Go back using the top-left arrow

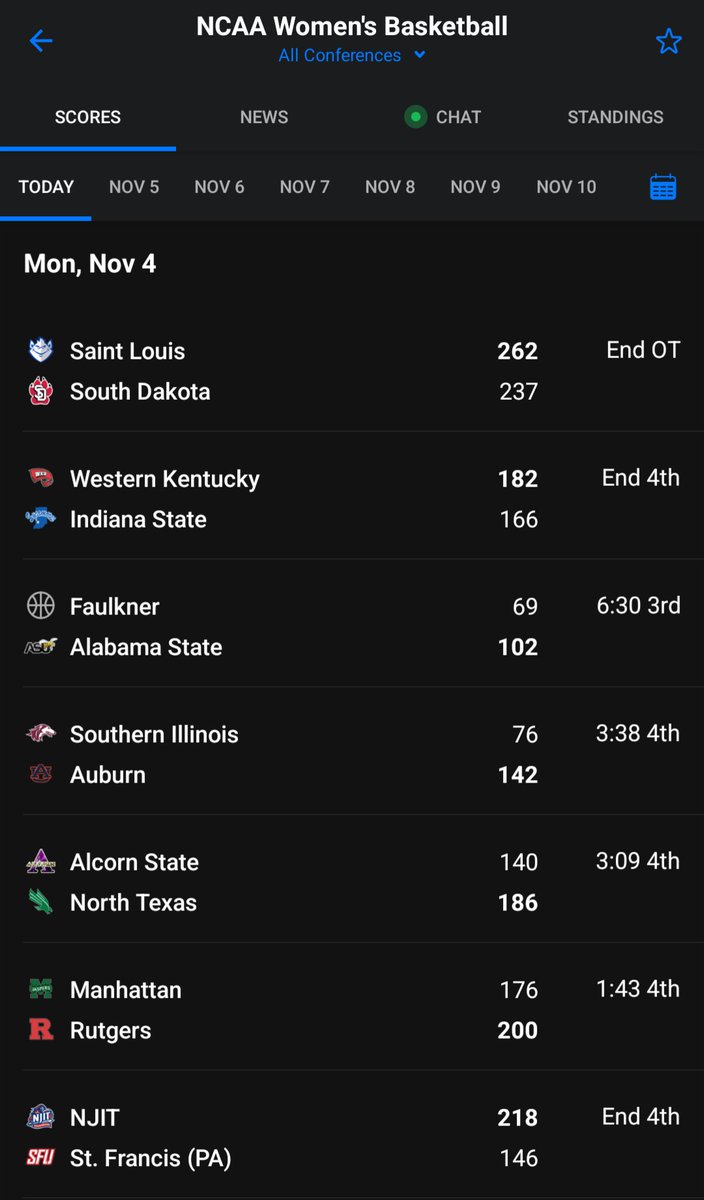tap(40, 41)
